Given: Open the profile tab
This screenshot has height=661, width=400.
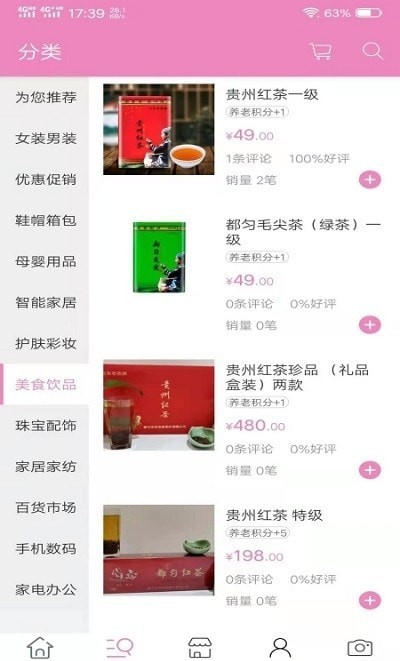Looking at the screenshot, I should [x=280, y=648].
